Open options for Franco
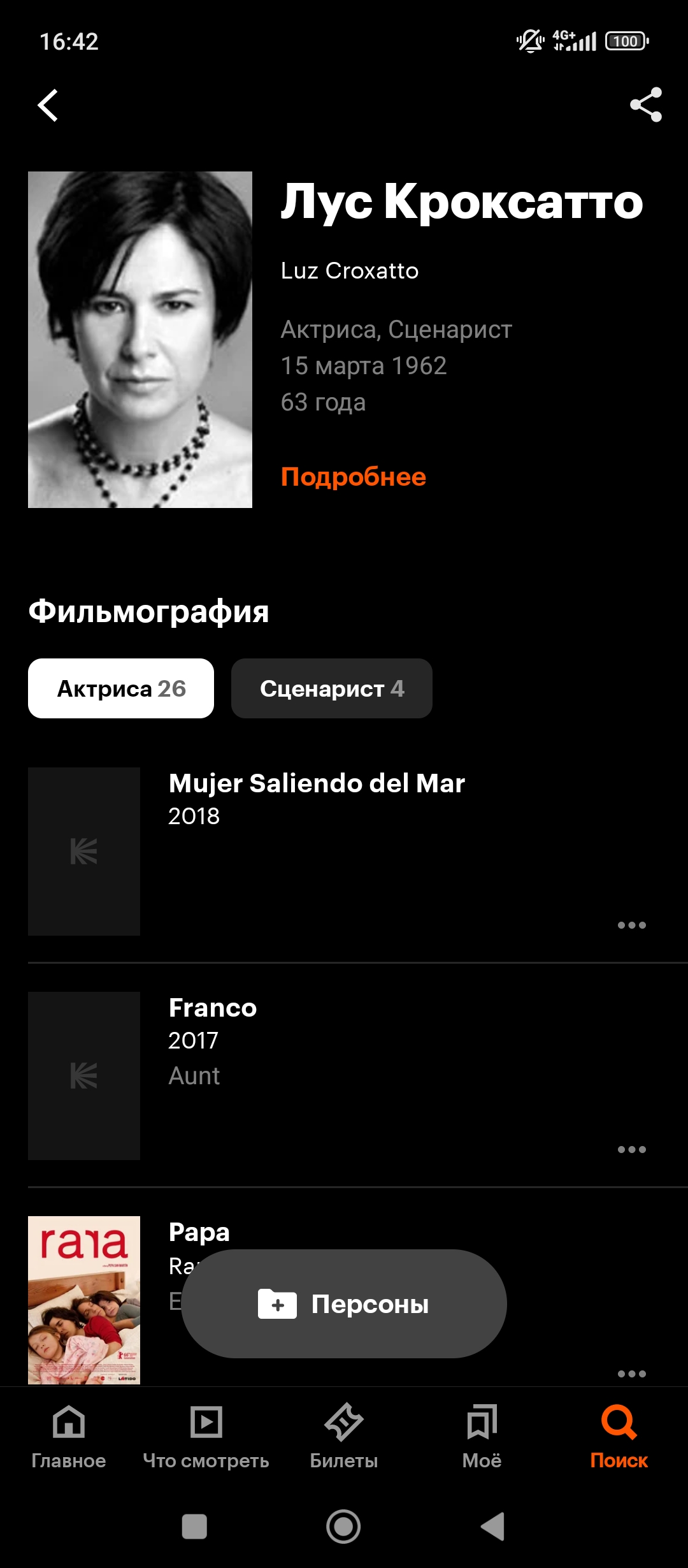Screen dimensions: 688x1568 click(x=631, y=1149)
